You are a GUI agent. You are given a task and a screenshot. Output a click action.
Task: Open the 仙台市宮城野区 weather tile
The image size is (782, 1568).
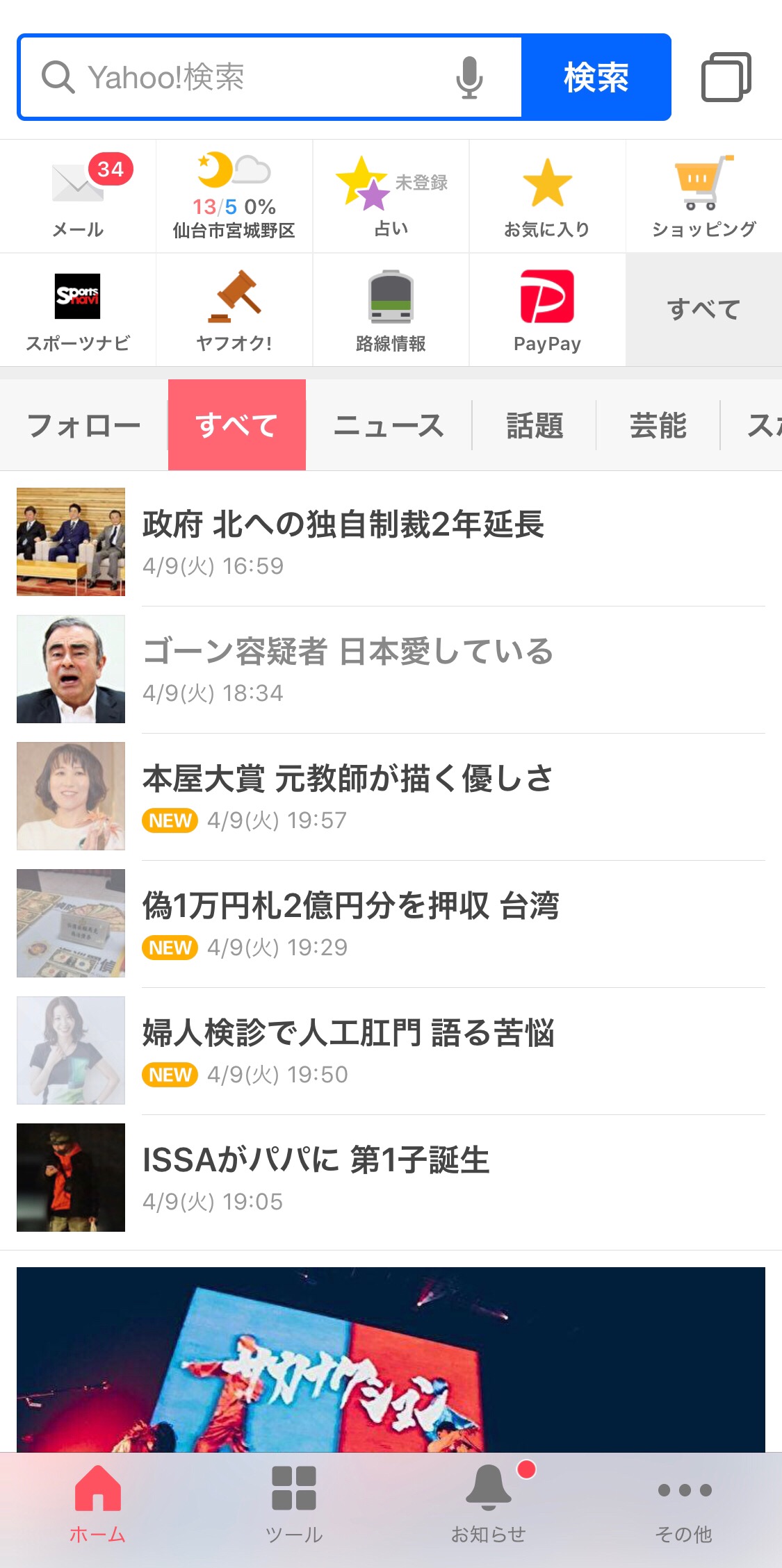234,197
